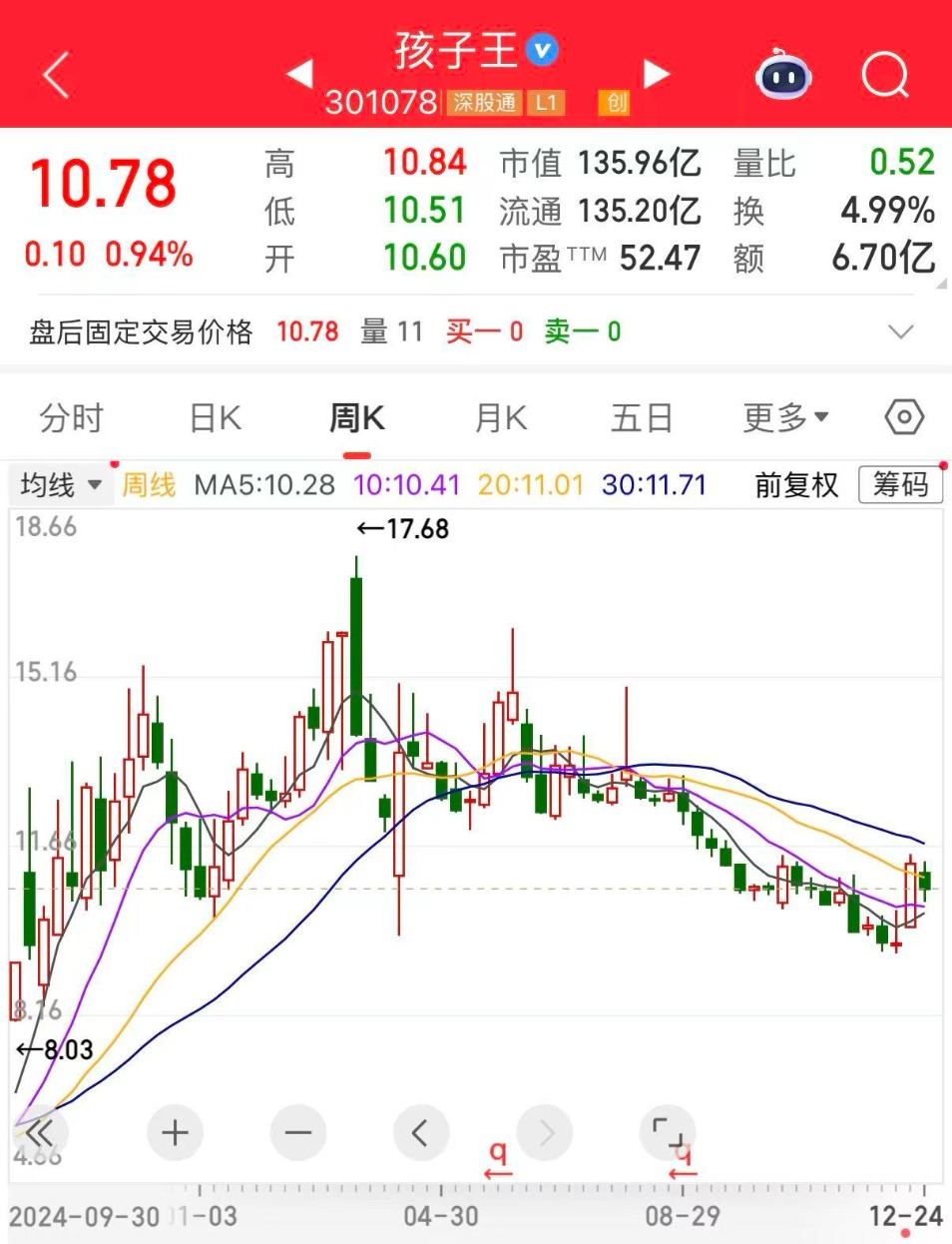952x1244 pixels.
Task: Switch to the 分时 intraday tab
Action: pos(70,417)
